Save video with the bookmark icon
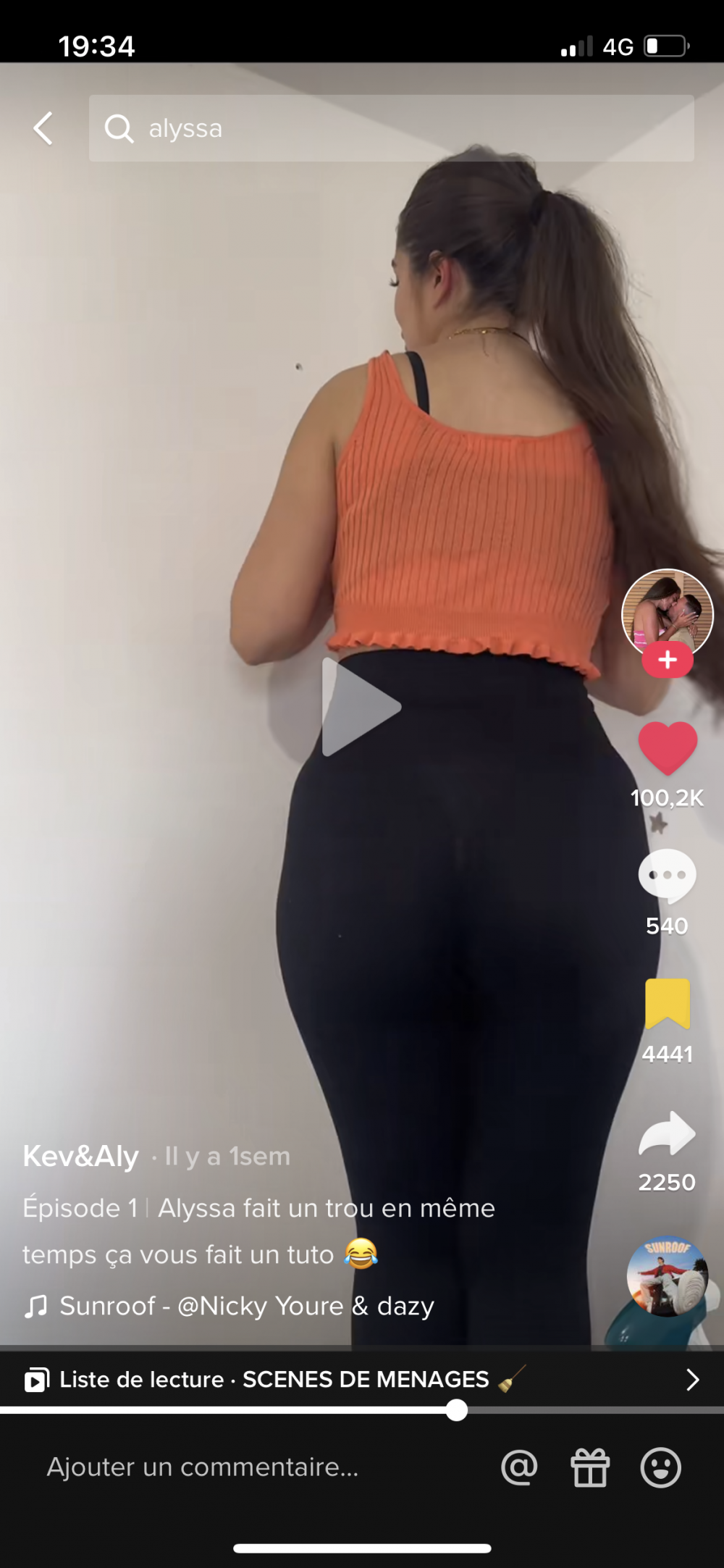This screenshot has height=1568, width=724. 667,1004
